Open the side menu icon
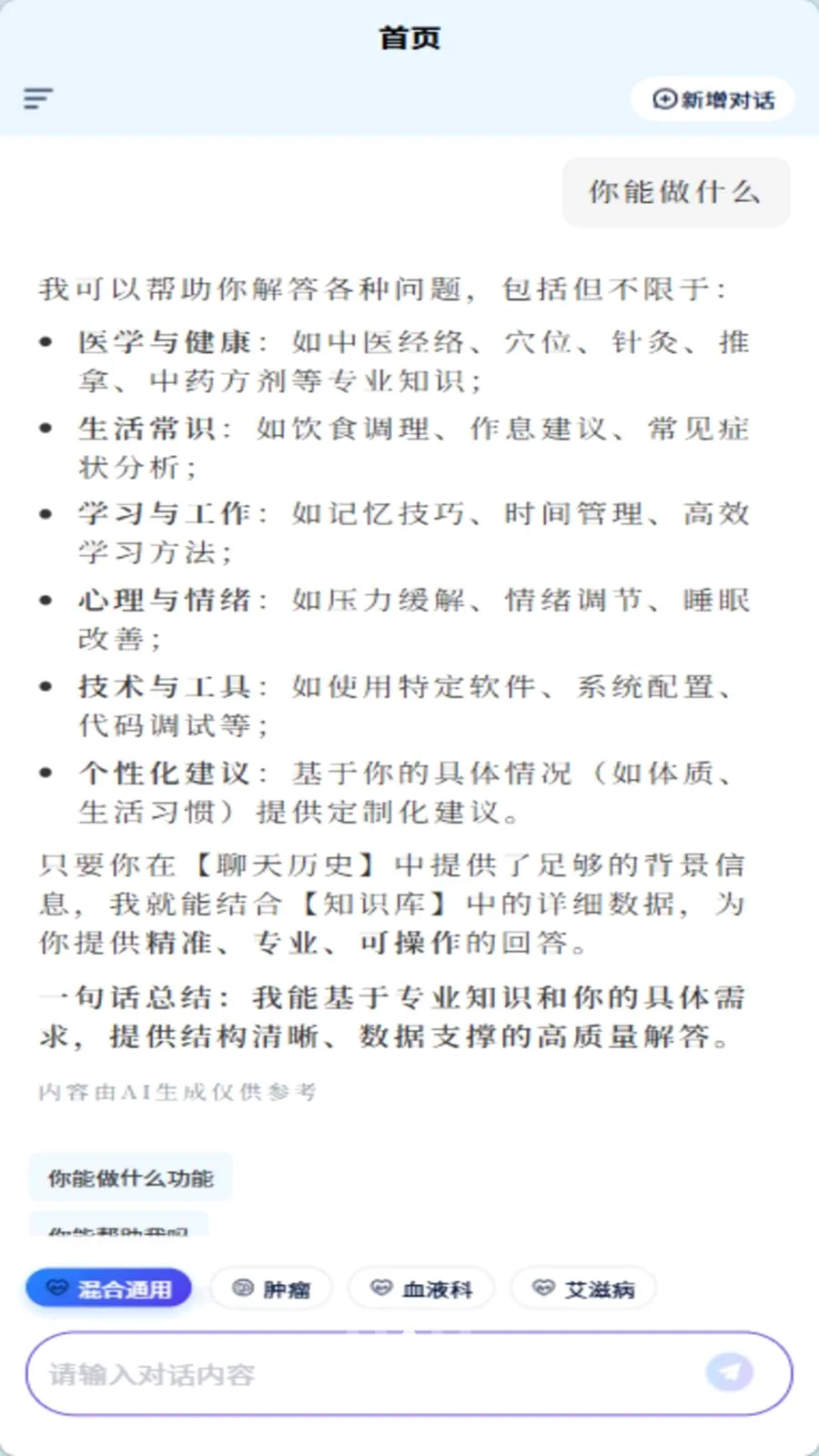This screenshot has width=819, height=1456. [x=38, y=98]
